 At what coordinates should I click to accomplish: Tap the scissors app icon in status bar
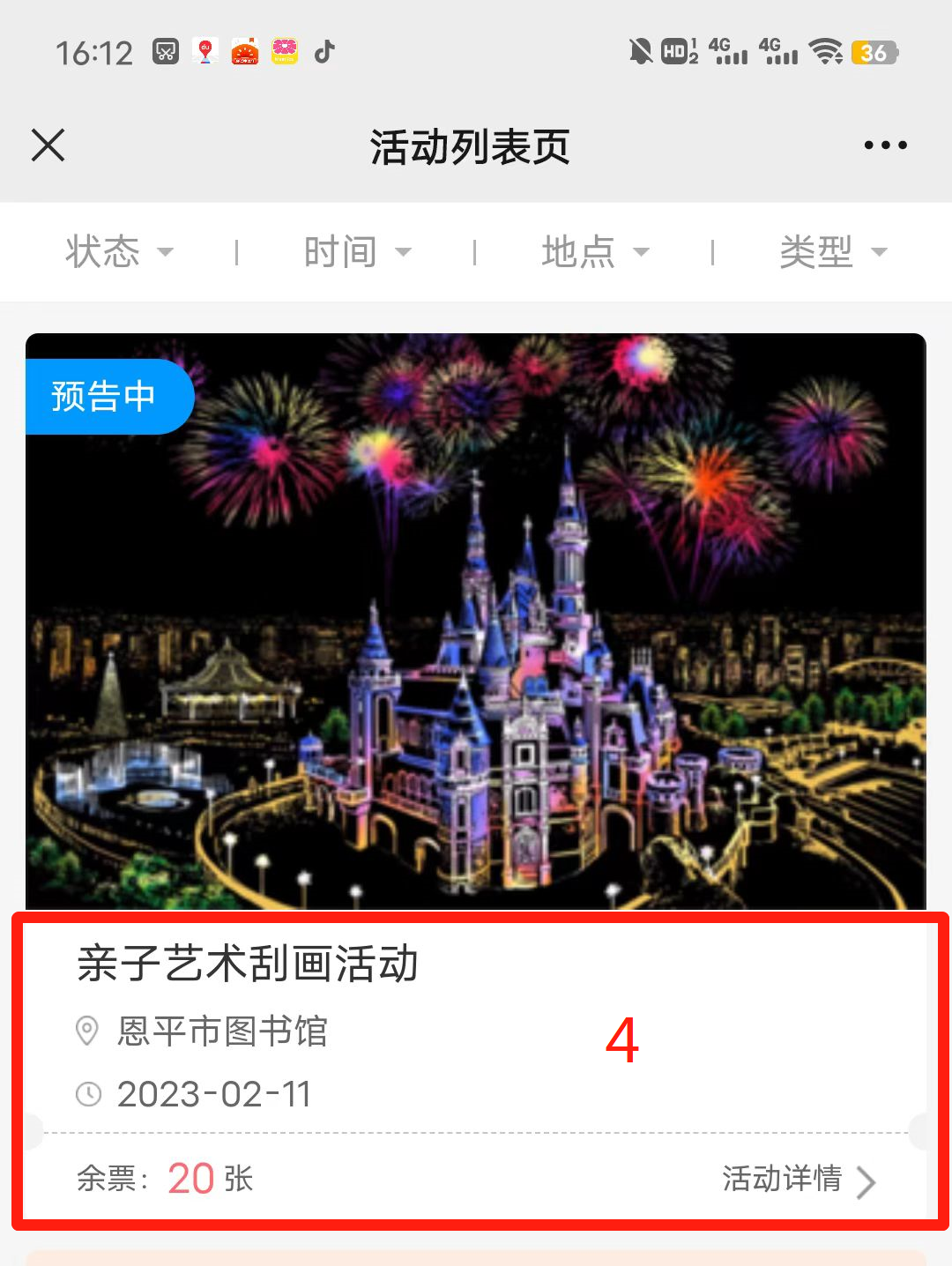(x=167, y=51)
